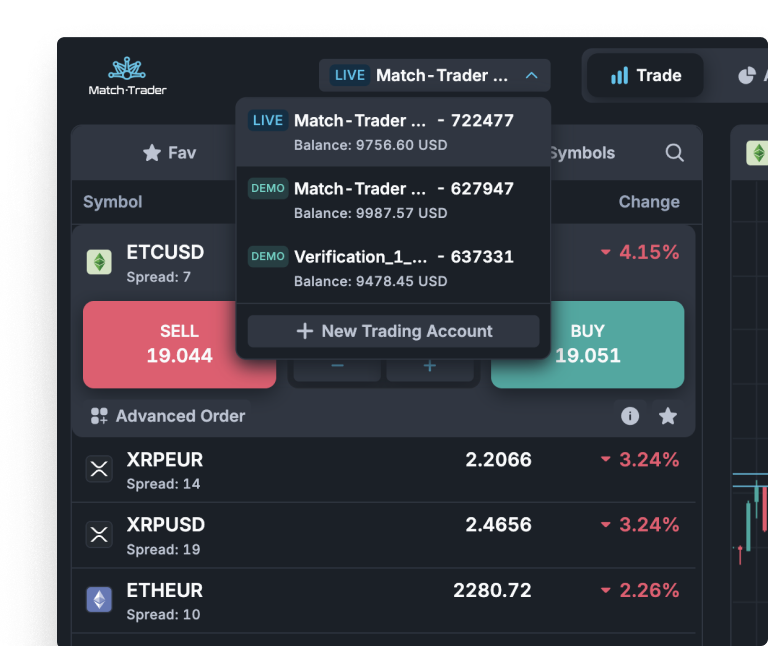Choose Verification_1 demo account 637331
768x646 pixels.
tap(392, 268)
